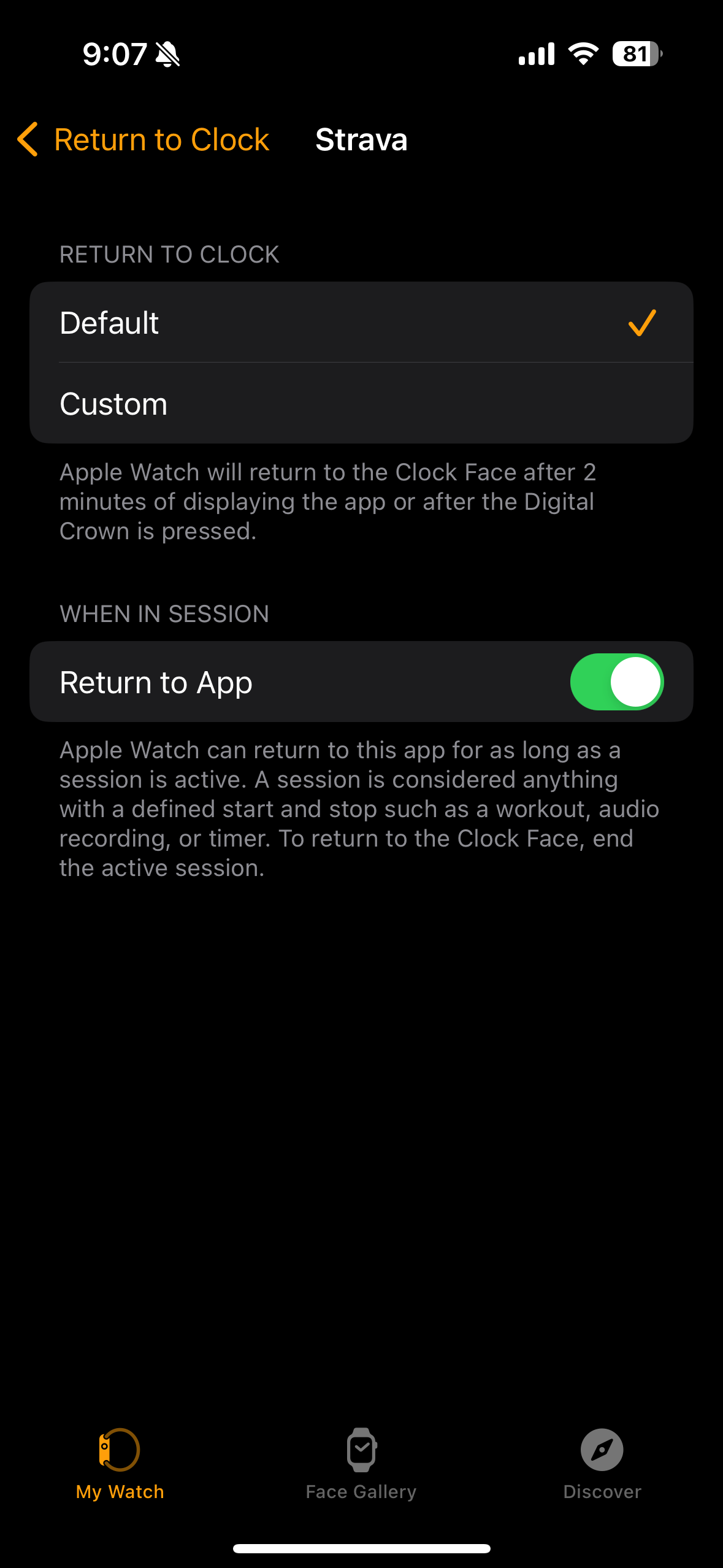Screen dimensions: 723x1568
Task: Open the Face Gallery tab
Action: [x=361, y=1463]
